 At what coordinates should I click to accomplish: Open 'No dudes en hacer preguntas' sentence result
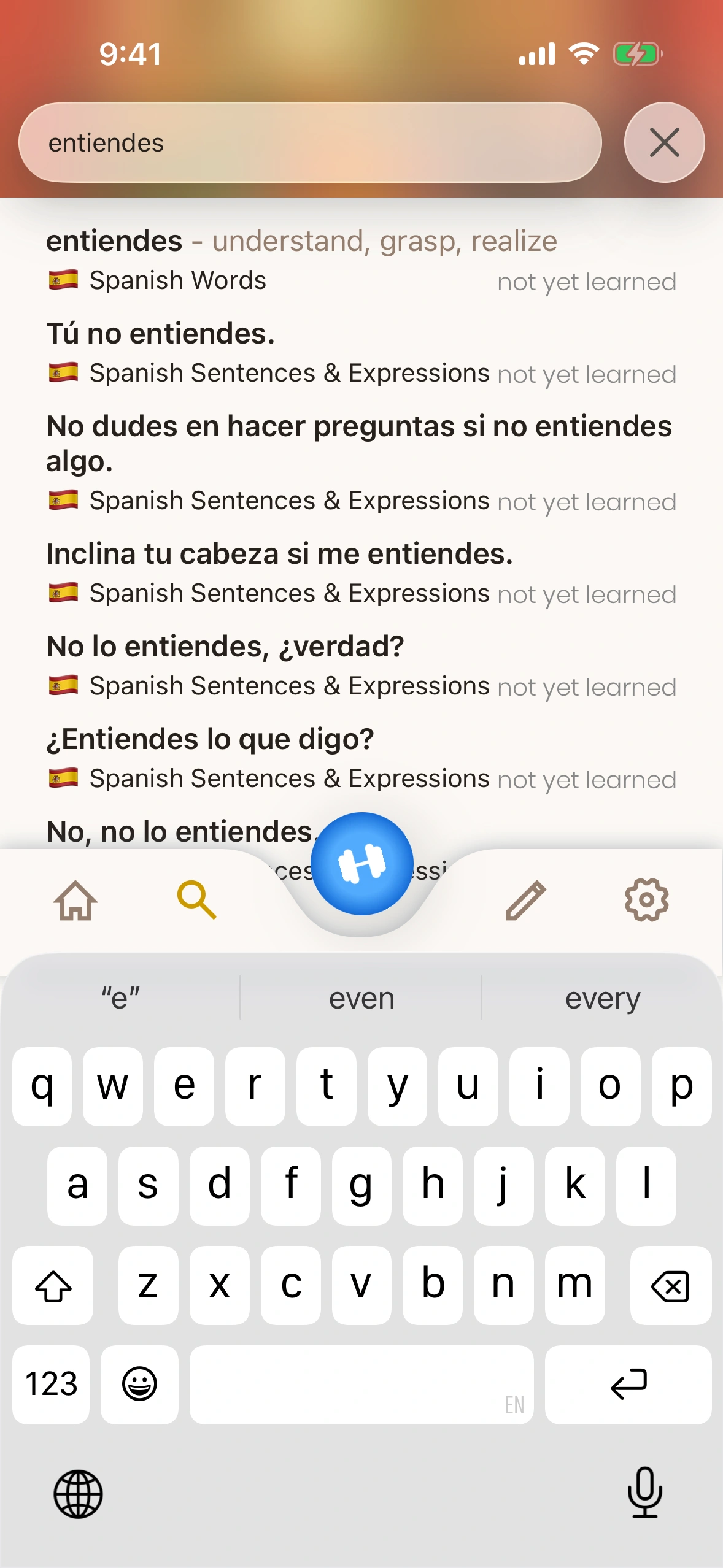tap(361, 461)
